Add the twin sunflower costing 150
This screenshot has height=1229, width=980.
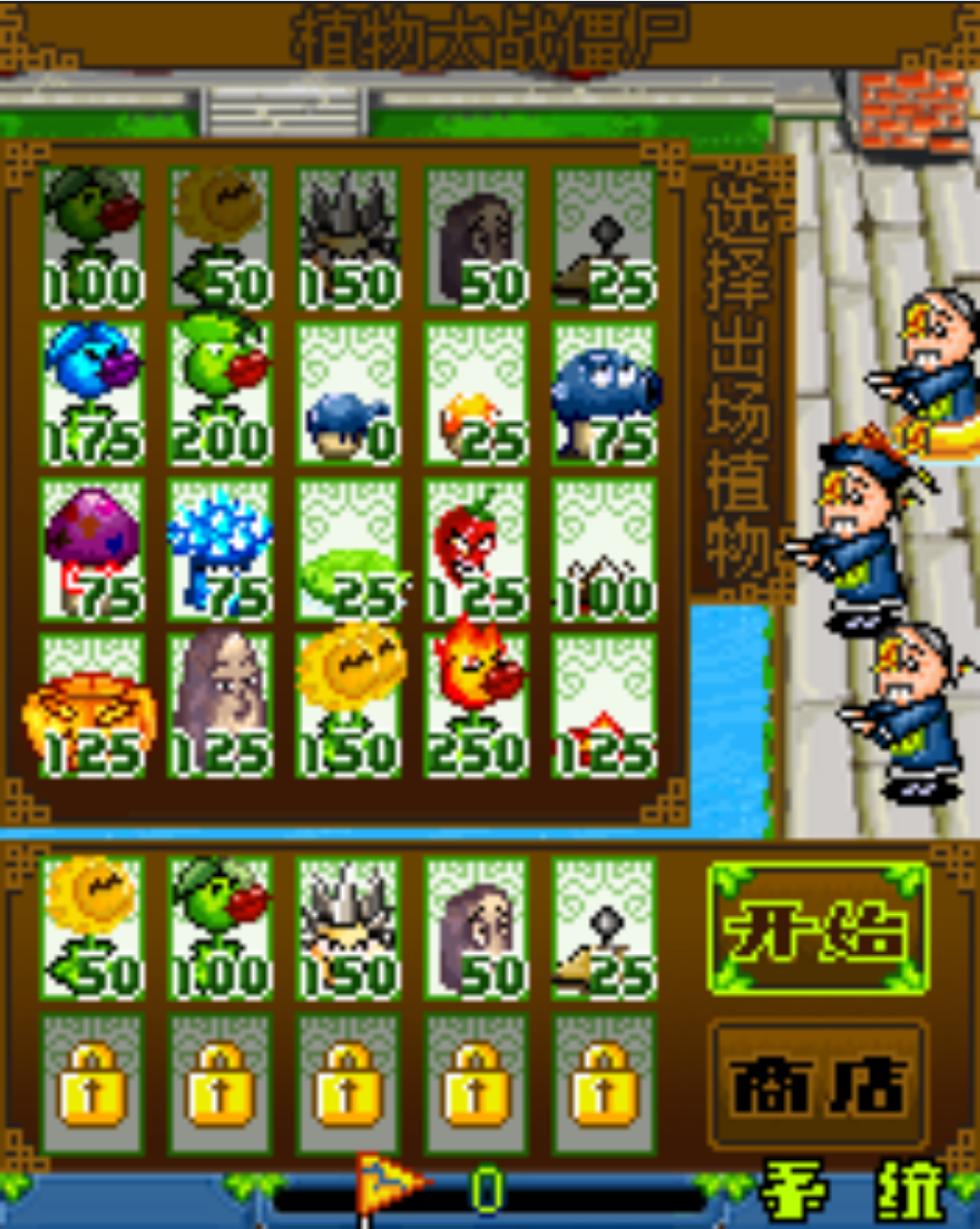348,706
